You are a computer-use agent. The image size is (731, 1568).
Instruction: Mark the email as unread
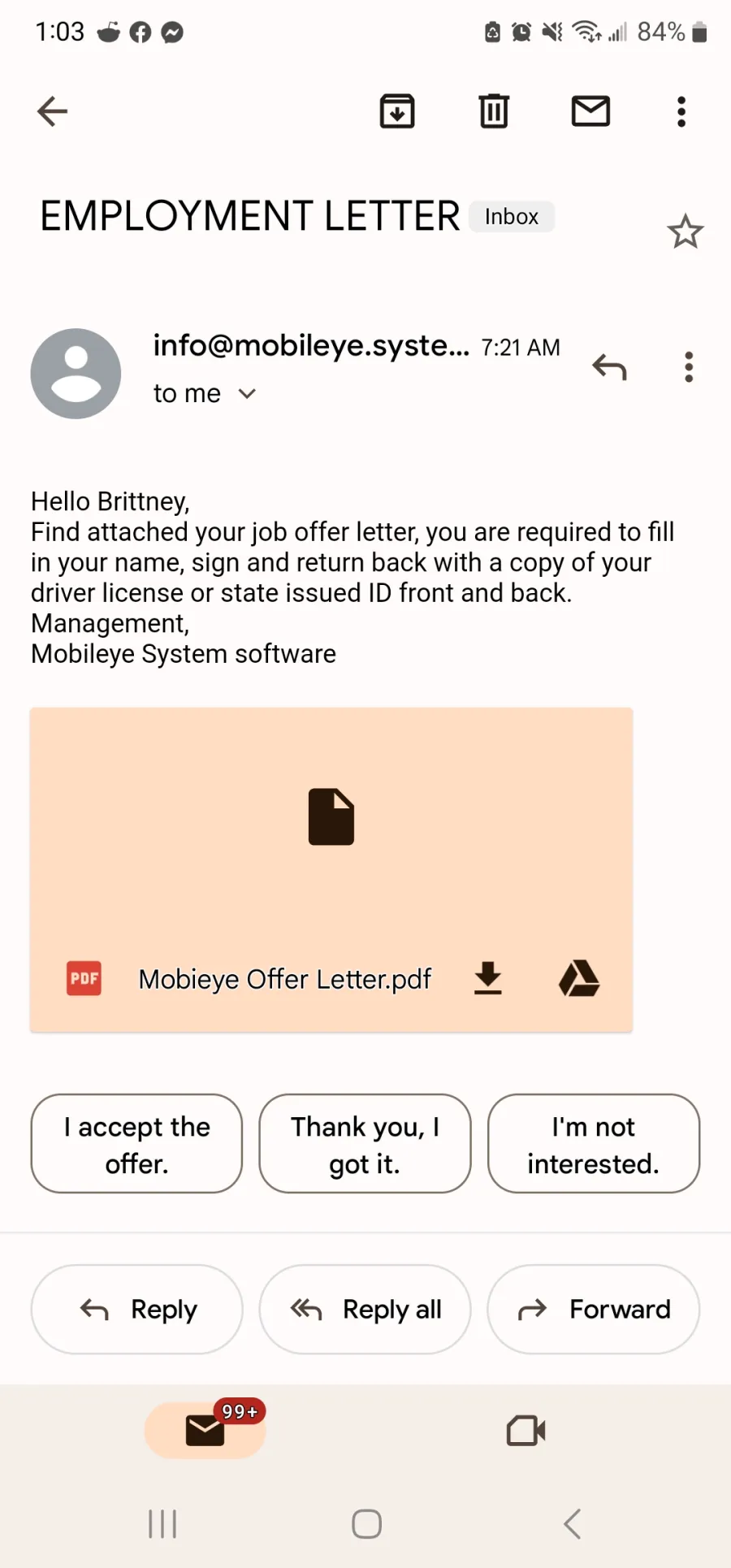pyautogui.click(x=590, y=110)
